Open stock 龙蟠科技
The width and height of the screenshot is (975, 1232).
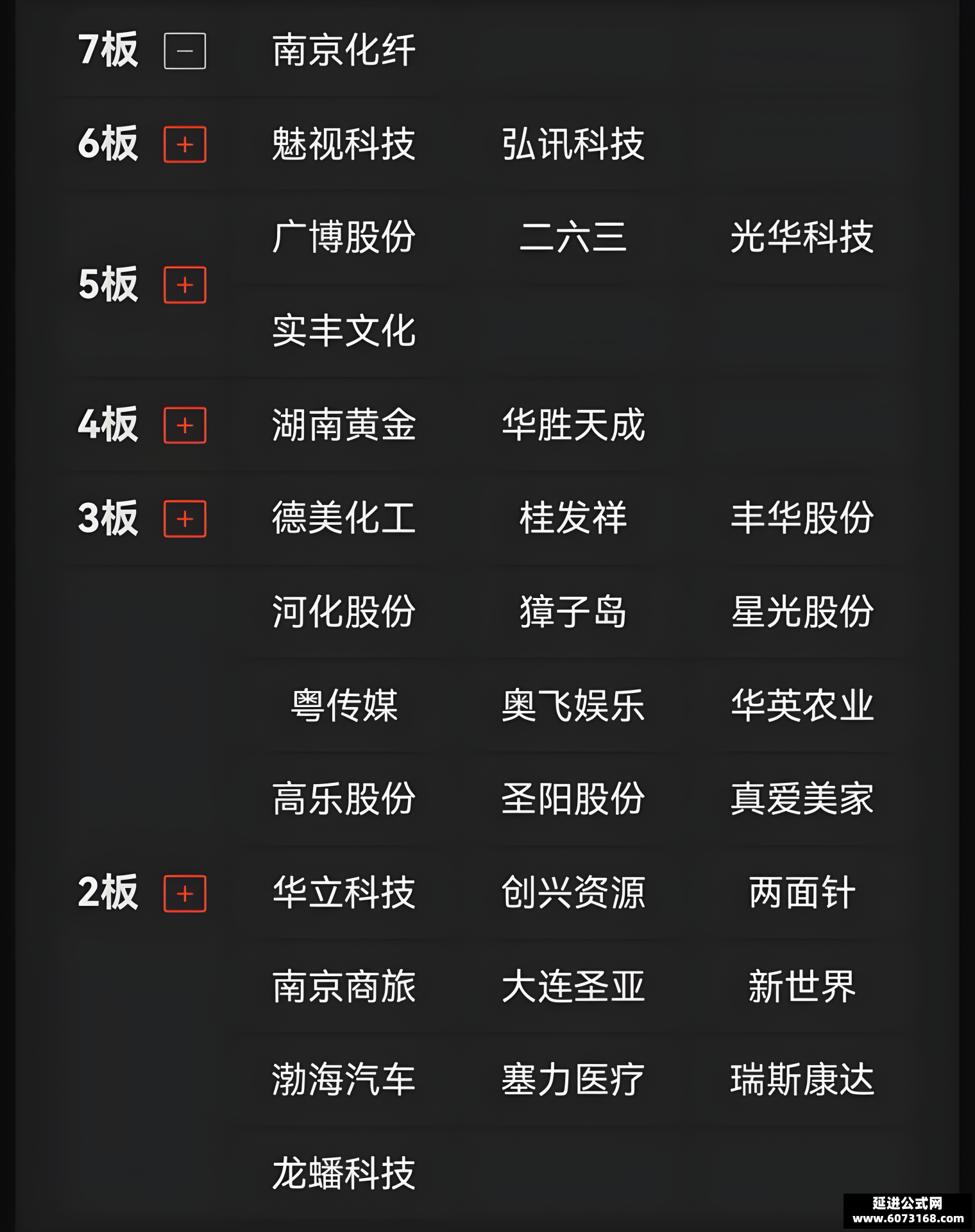pos(344,1174)
